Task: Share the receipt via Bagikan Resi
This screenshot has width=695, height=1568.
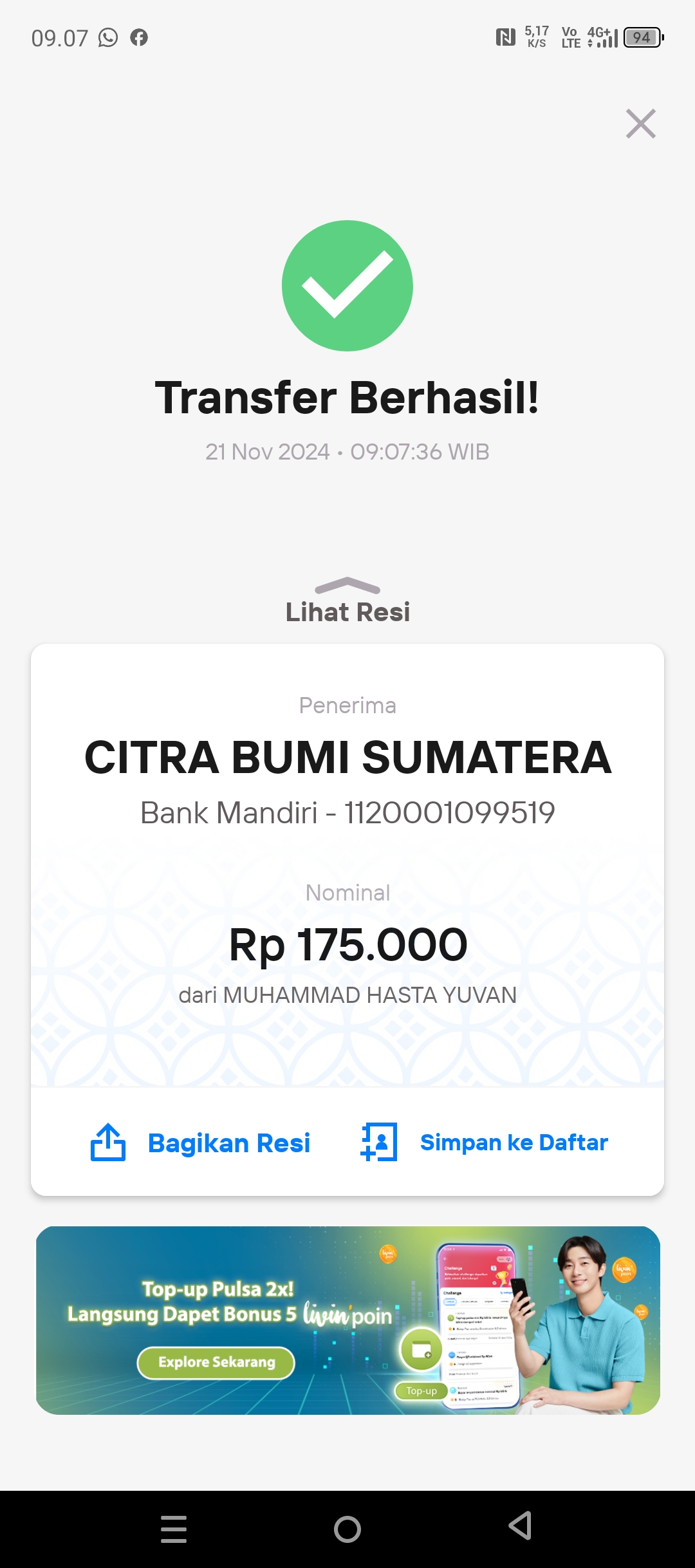Action: [200, 1143]
